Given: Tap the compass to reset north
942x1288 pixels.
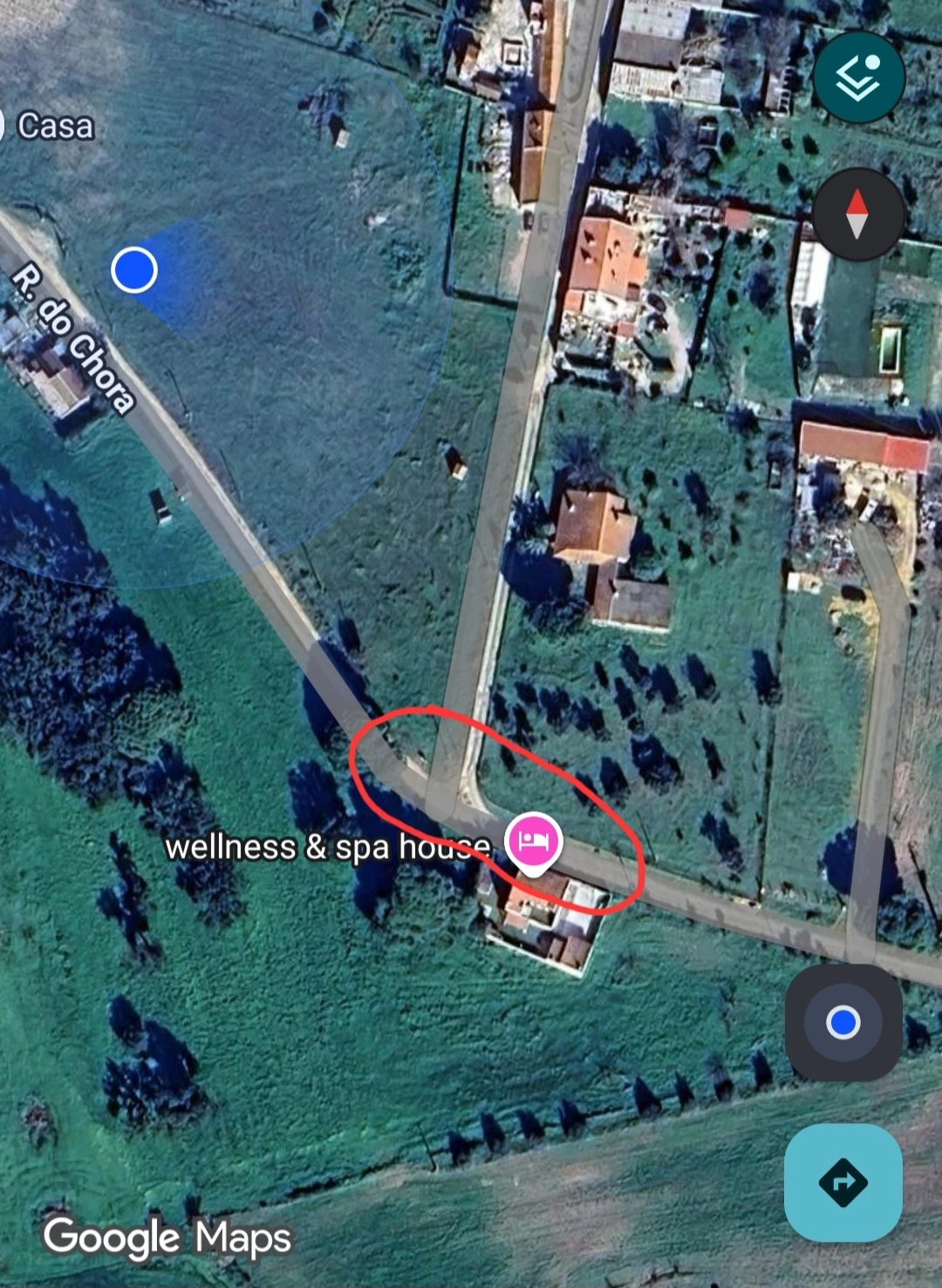Looking at the screenshot, I should pos(857,214).
